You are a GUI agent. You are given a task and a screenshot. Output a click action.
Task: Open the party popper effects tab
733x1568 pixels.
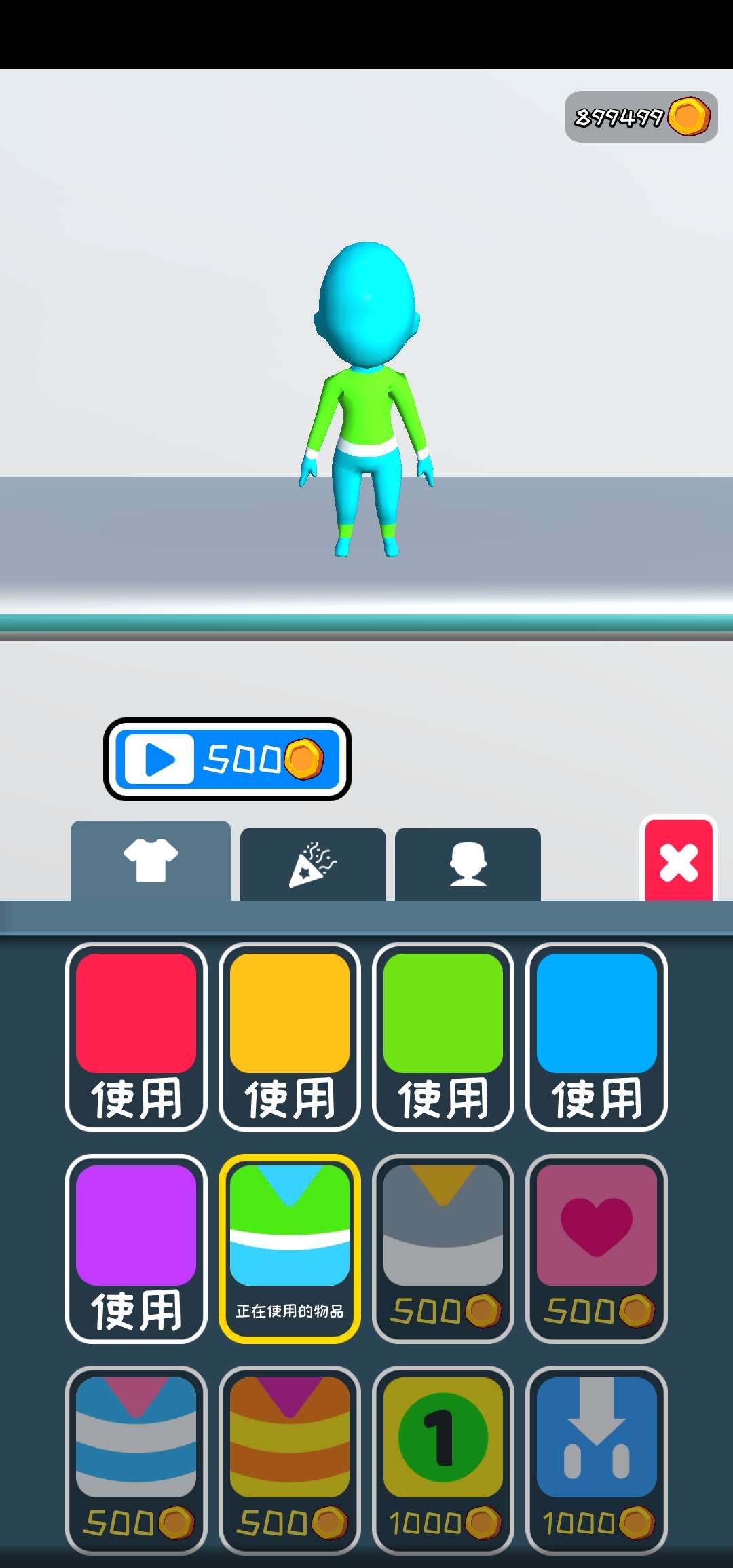coord(312,862)
